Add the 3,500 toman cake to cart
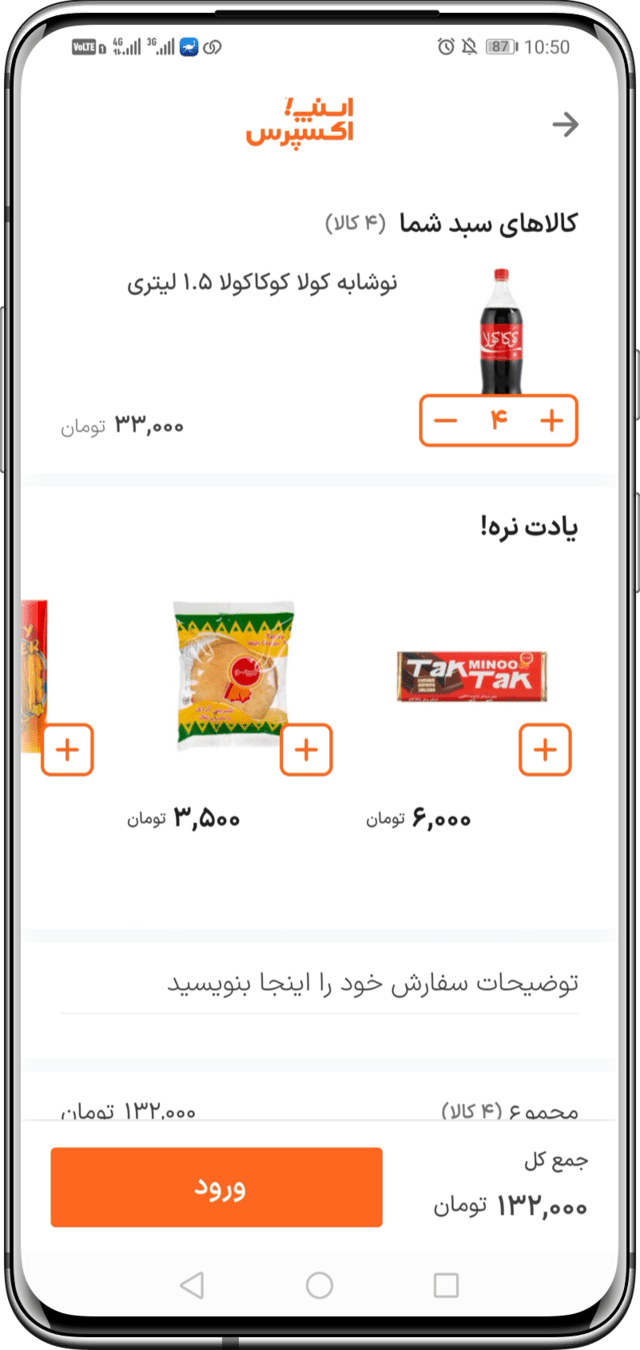The width and height of the screenshot is (640, 1350). 306,749
